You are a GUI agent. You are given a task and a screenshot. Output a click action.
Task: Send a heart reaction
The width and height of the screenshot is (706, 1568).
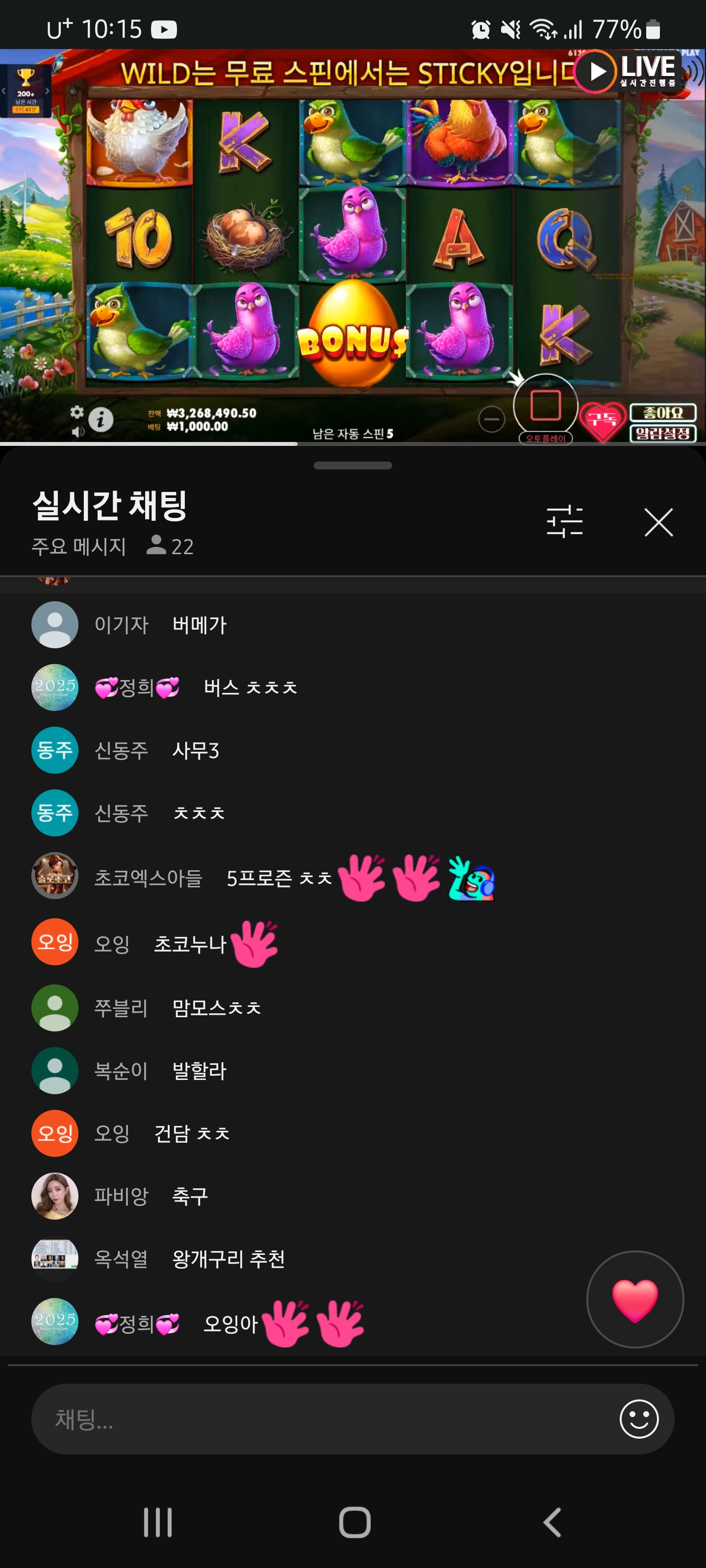click(634, 1299)
